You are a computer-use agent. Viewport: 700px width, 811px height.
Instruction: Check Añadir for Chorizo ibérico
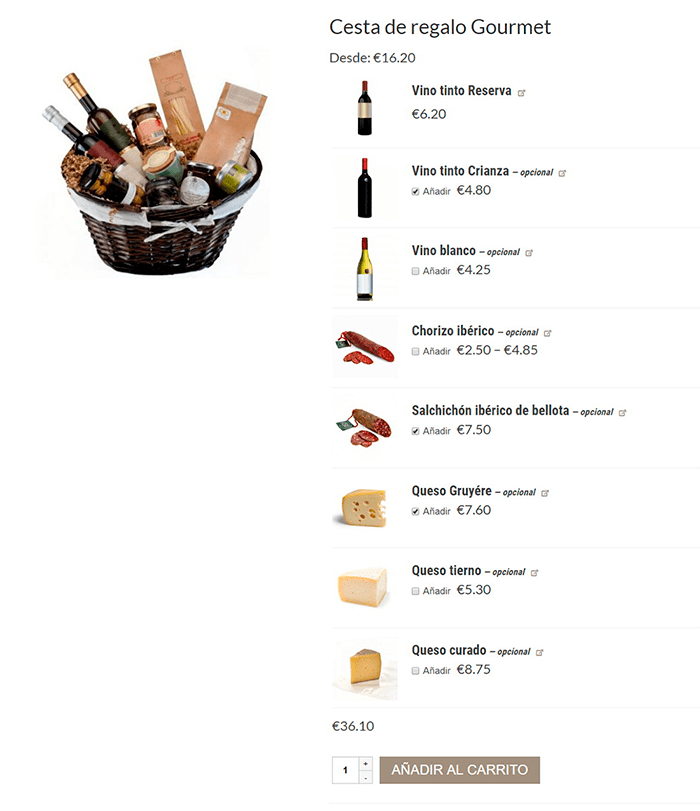click(x=415, y=351)
